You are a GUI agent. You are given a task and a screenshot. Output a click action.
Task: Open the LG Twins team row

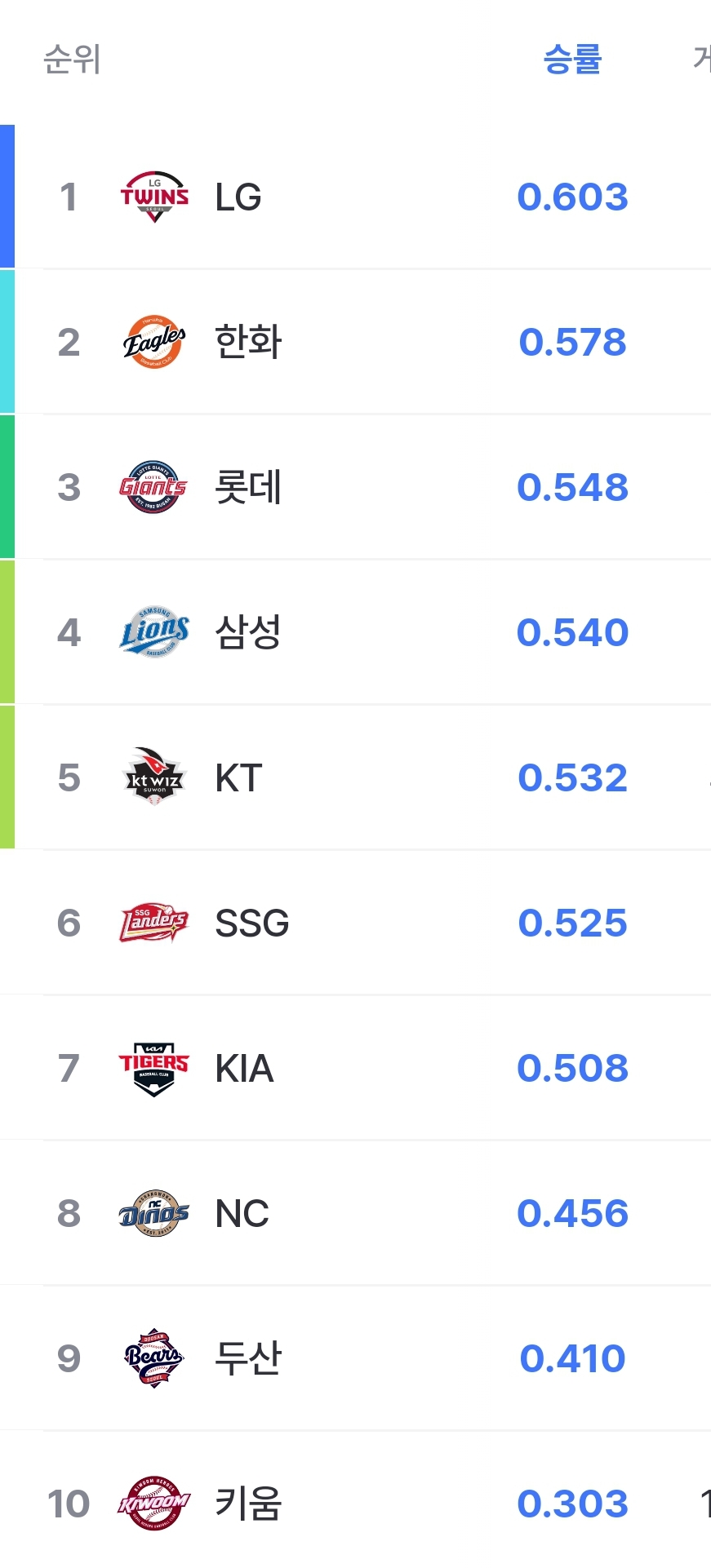[x=355, y=197]
